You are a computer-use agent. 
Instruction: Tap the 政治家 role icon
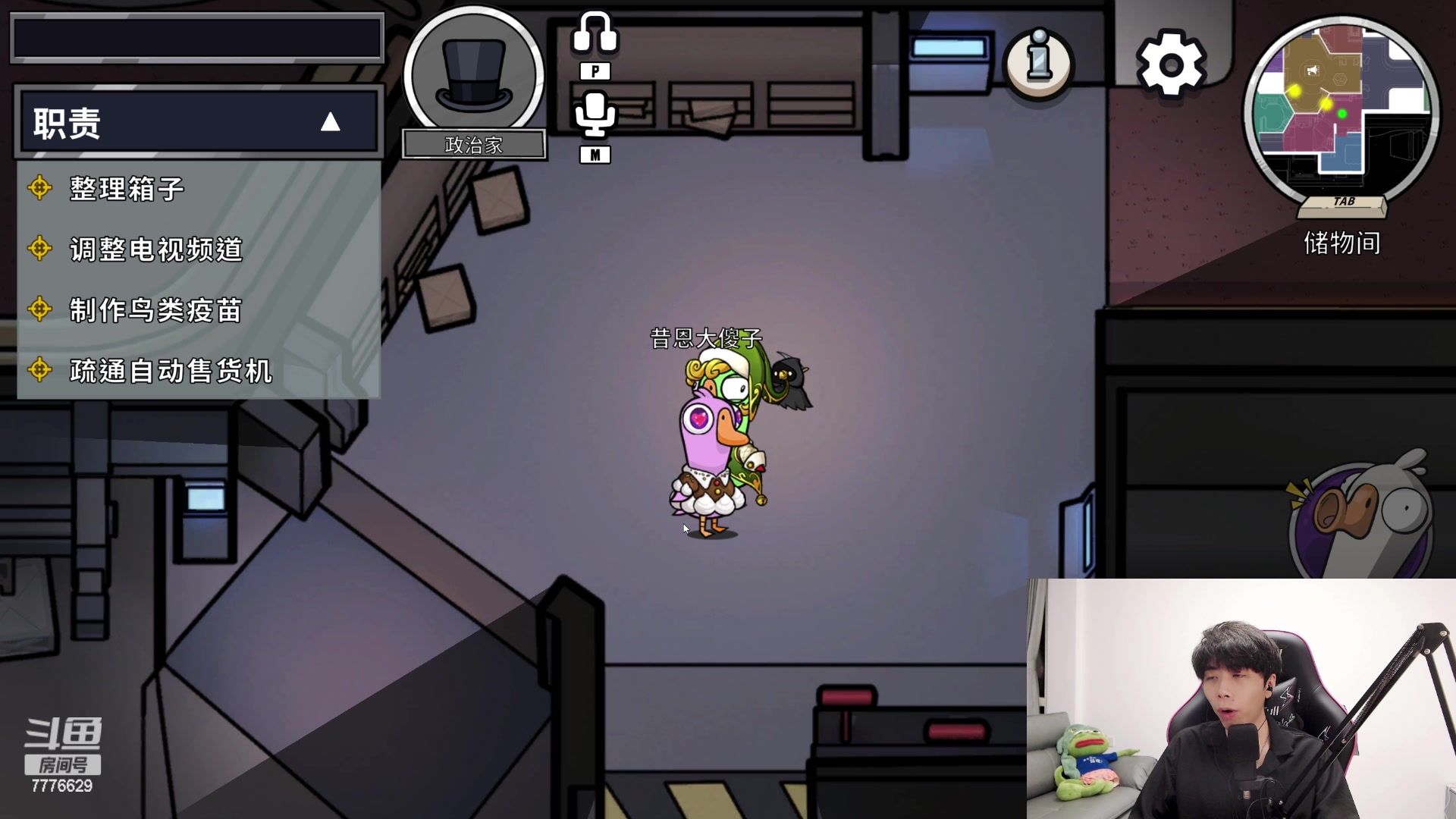coord(473,76)
